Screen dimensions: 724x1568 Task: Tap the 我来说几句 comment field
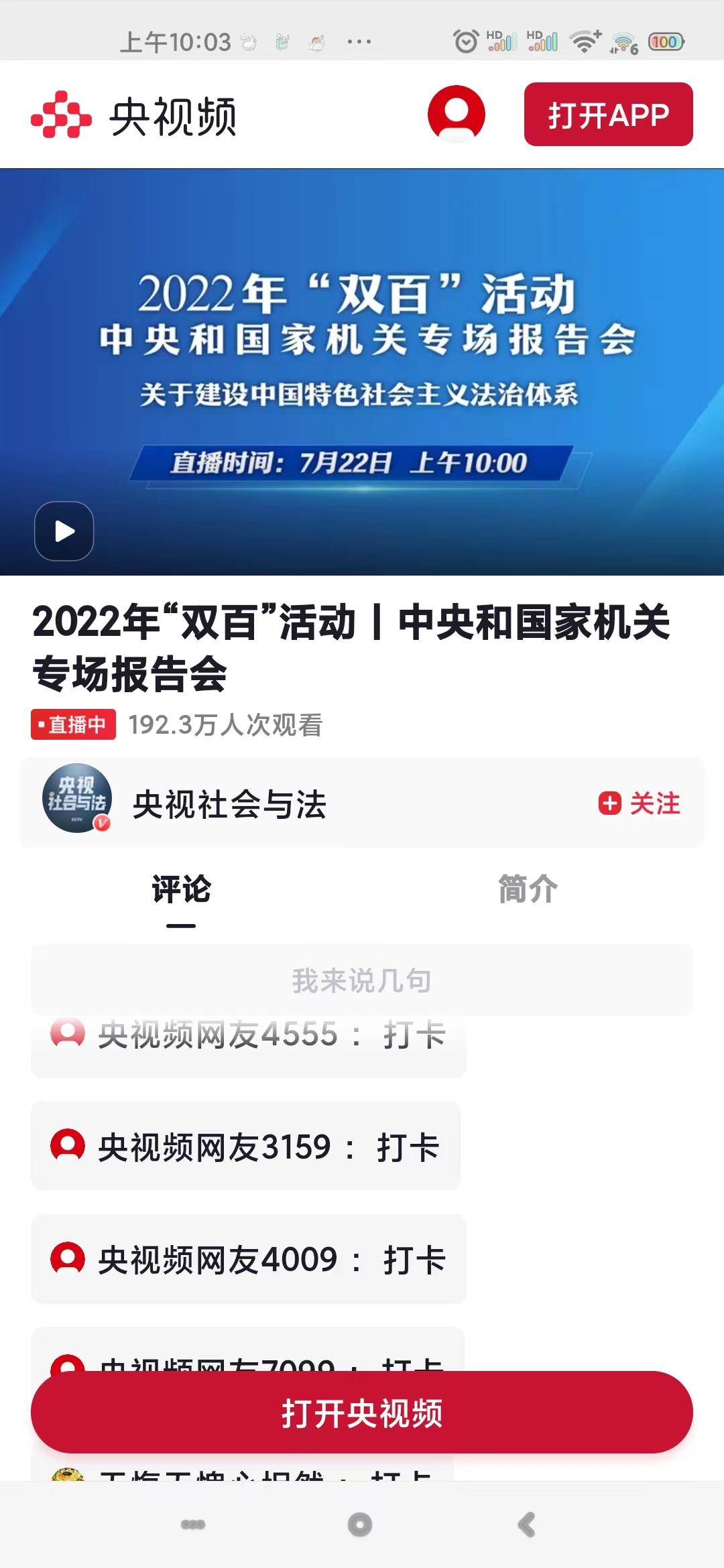(x=362, y=980)
